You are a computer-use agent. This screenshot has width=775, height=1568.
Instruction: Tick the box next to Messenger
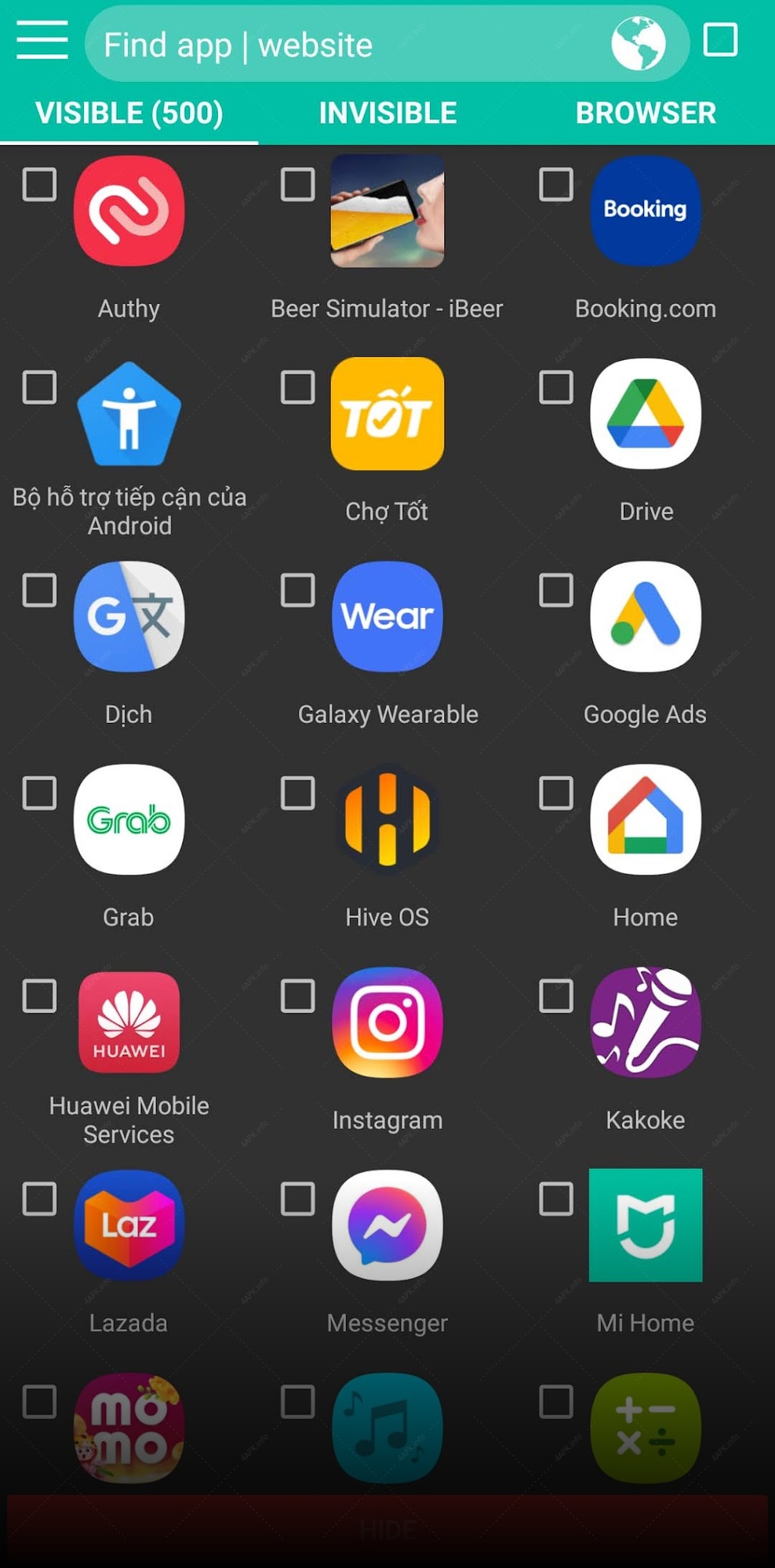(298, 1200)
